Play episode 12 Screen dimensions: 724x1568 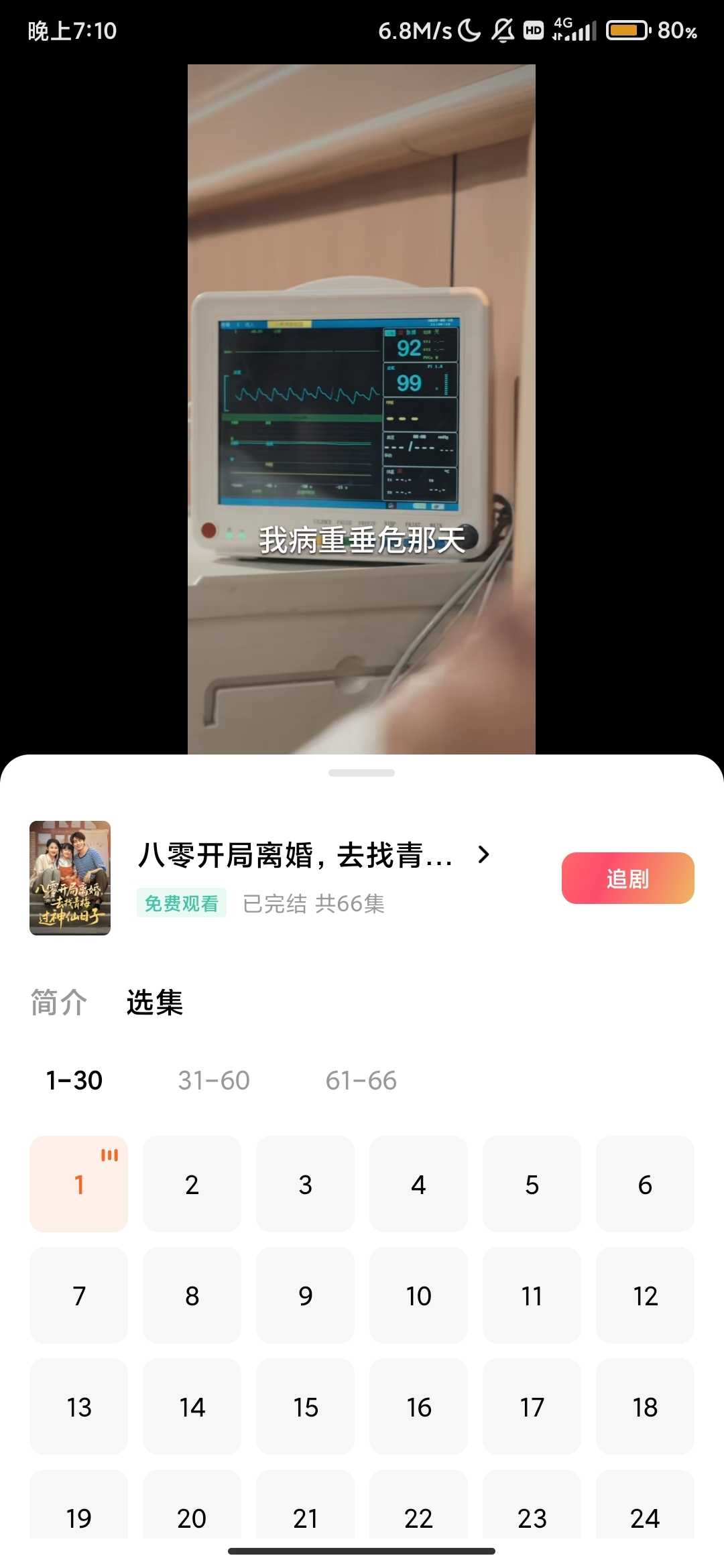click(x=645, y=1295)
